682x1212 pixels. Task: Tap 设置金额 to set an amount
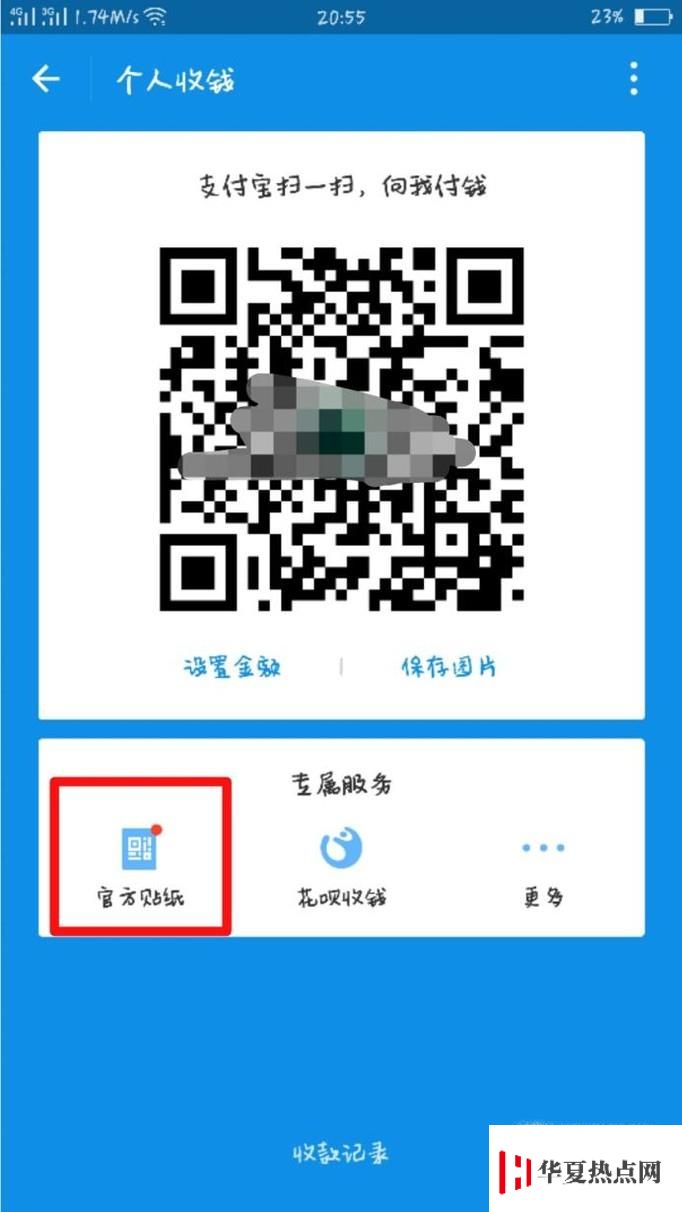click(232, 667)
